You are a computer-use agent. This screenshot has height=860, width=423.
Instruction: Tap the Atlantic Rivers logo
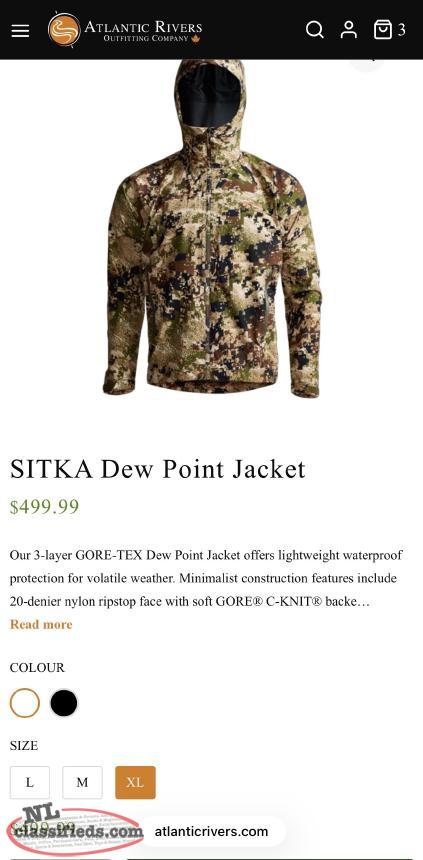point(125,30)
